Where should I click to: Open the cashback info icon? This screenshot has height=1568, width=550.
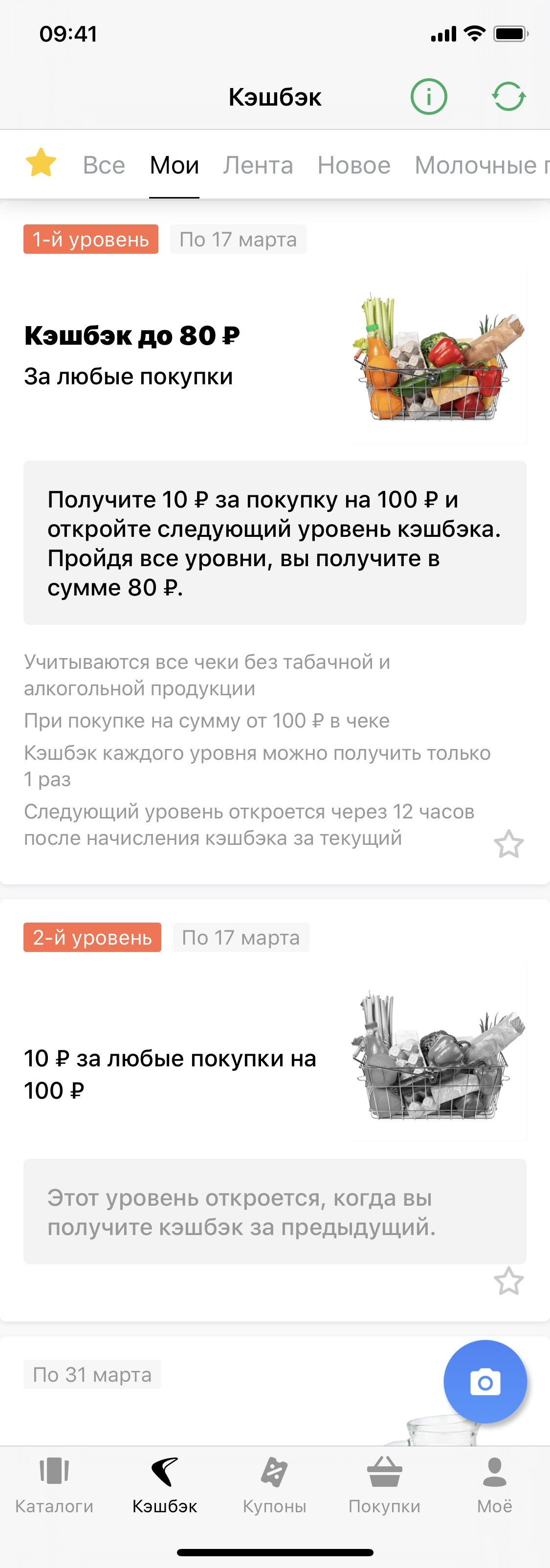coord(428,97)
